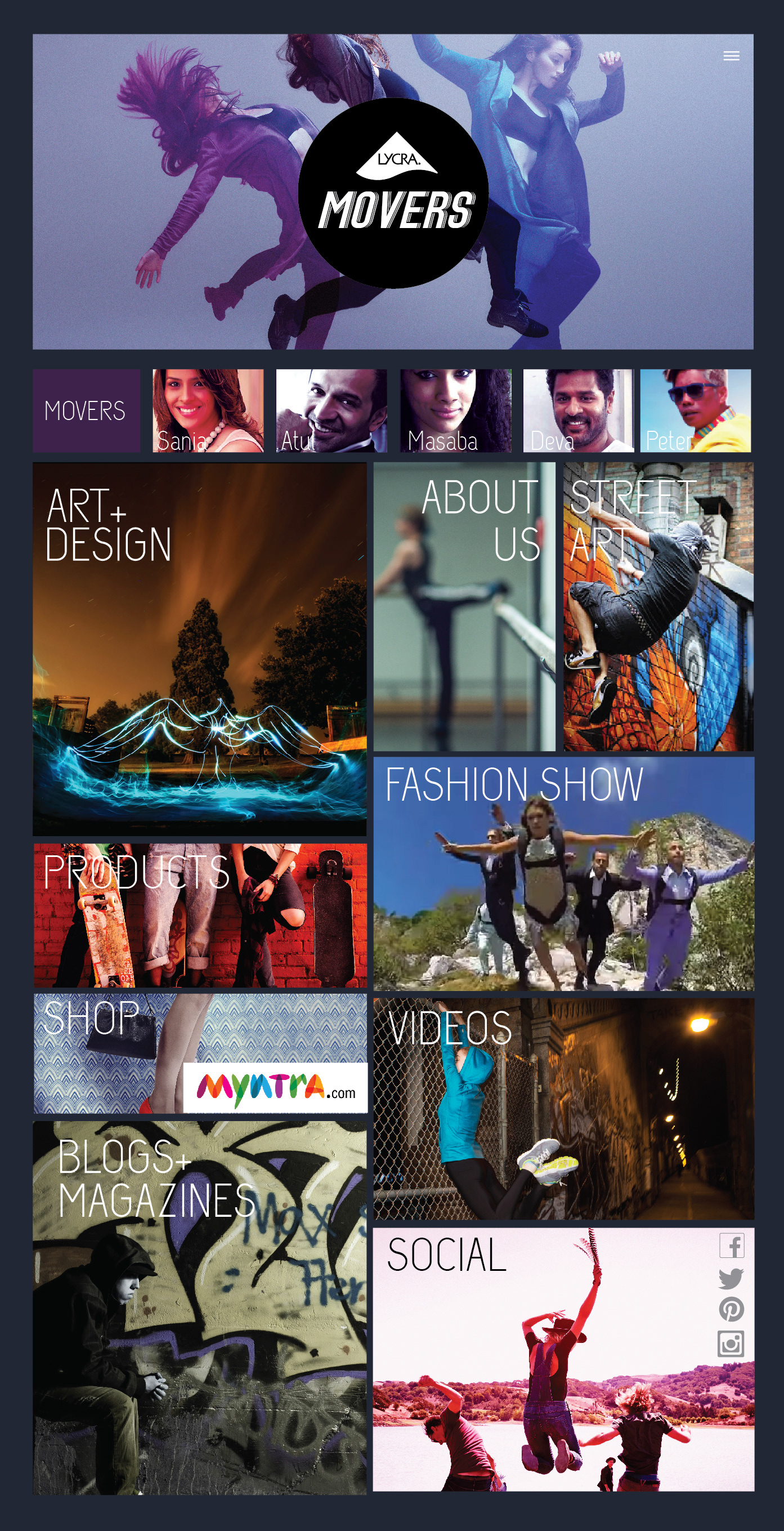Tap the Movers label tile
The width and height of the screenshot is (784, 1531).
(86, 410)
